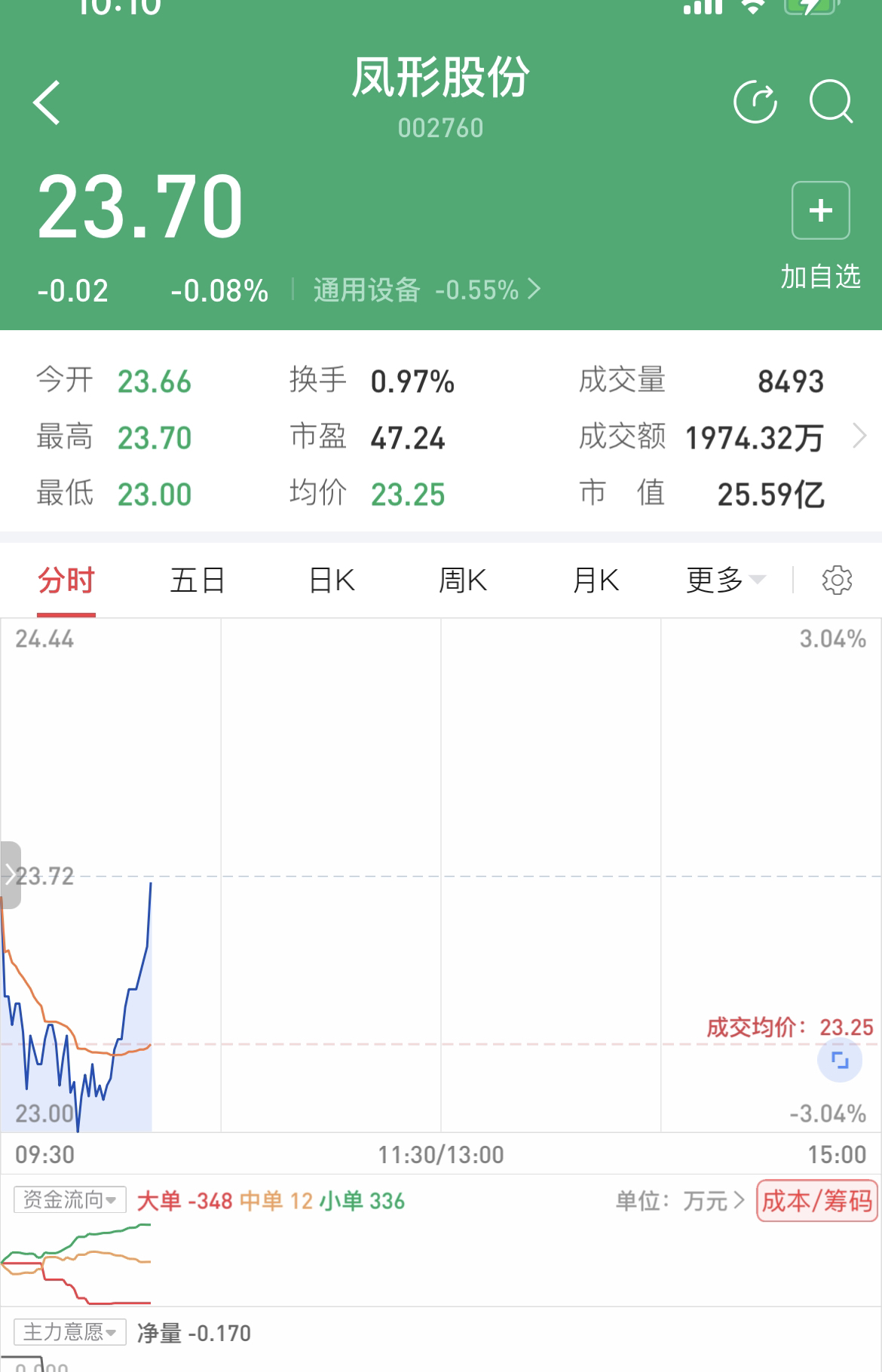The height and width of the screenshot is (1372, 882).
Task: Tap the 成本/筹码 button
Action: click(816, 1200)
